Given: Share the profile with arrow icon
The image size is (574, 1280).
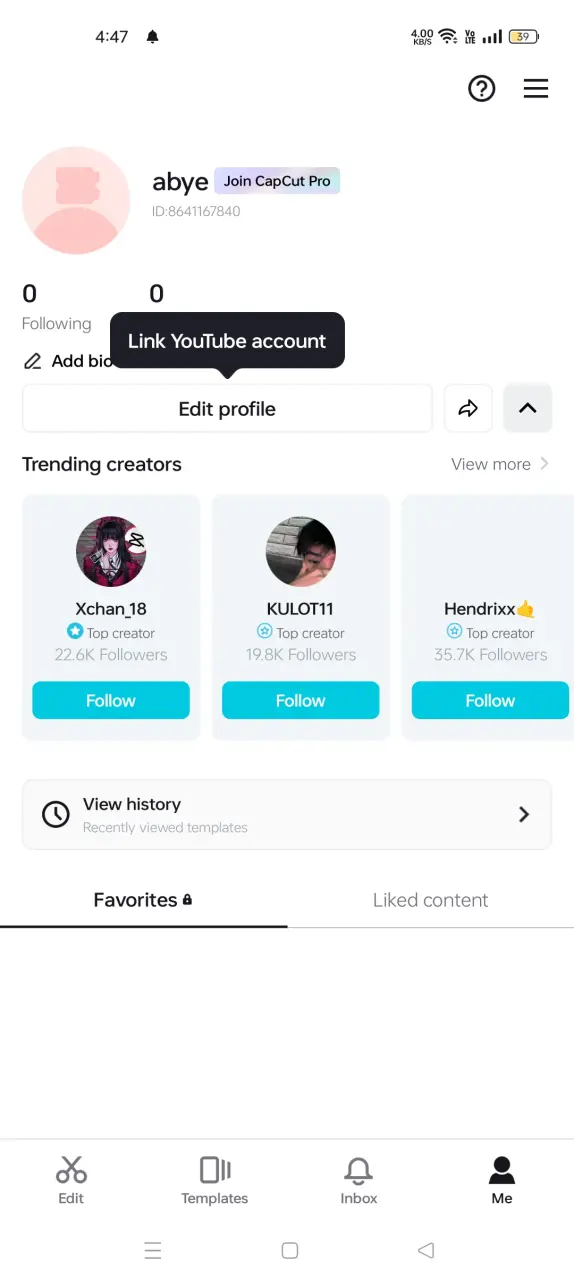Looking at the screenshot, I should 468,409.
